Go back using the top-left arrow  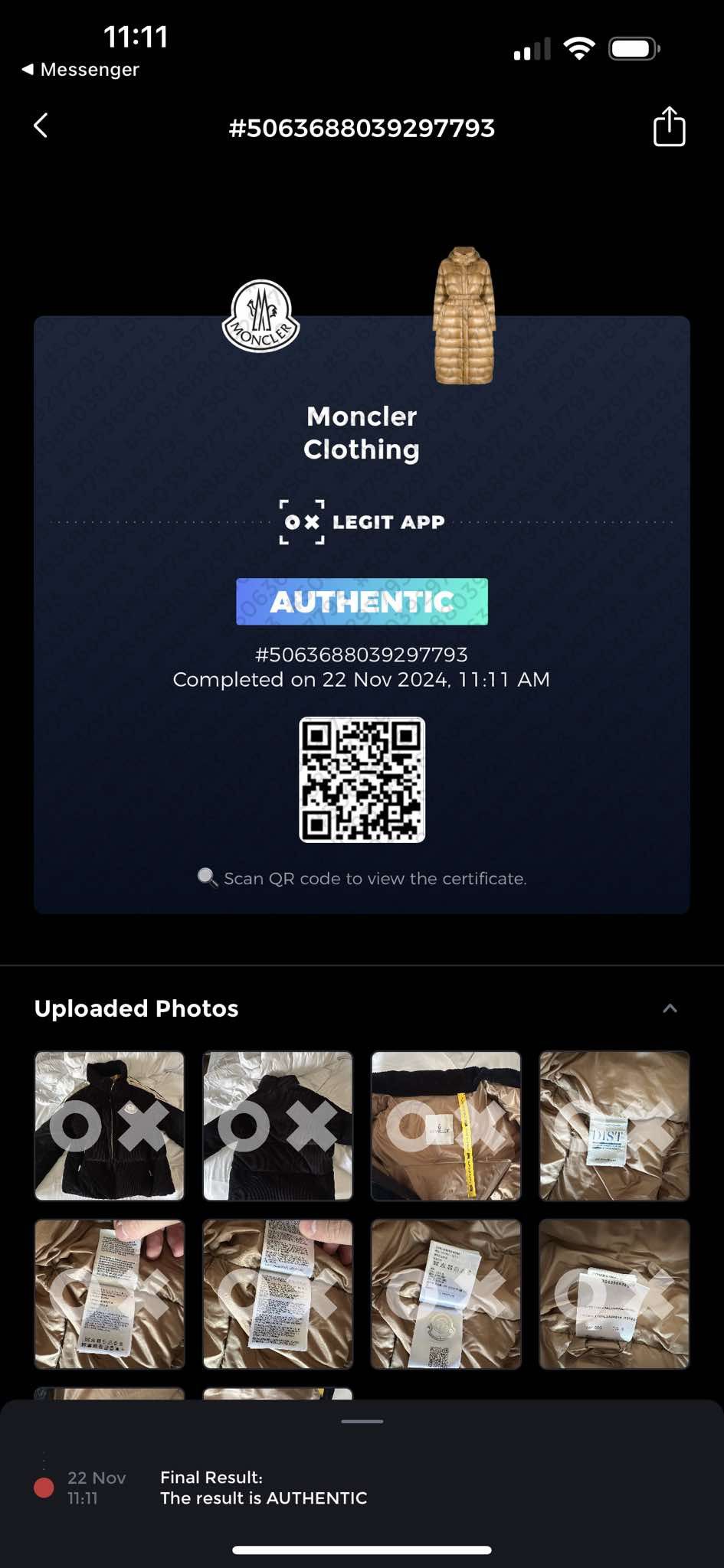tap(41, 126)
